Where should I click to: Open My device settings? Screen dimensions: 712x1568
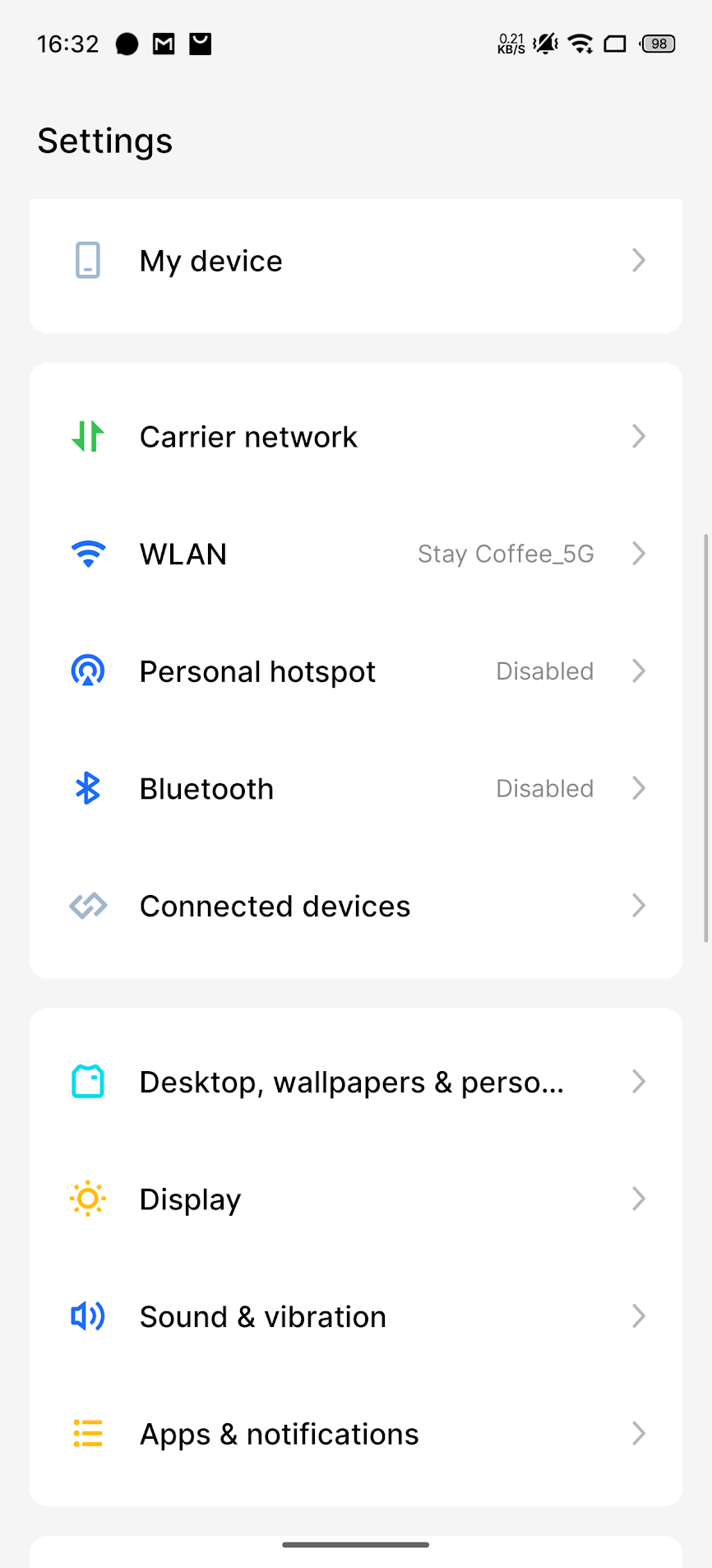[355, 261]
